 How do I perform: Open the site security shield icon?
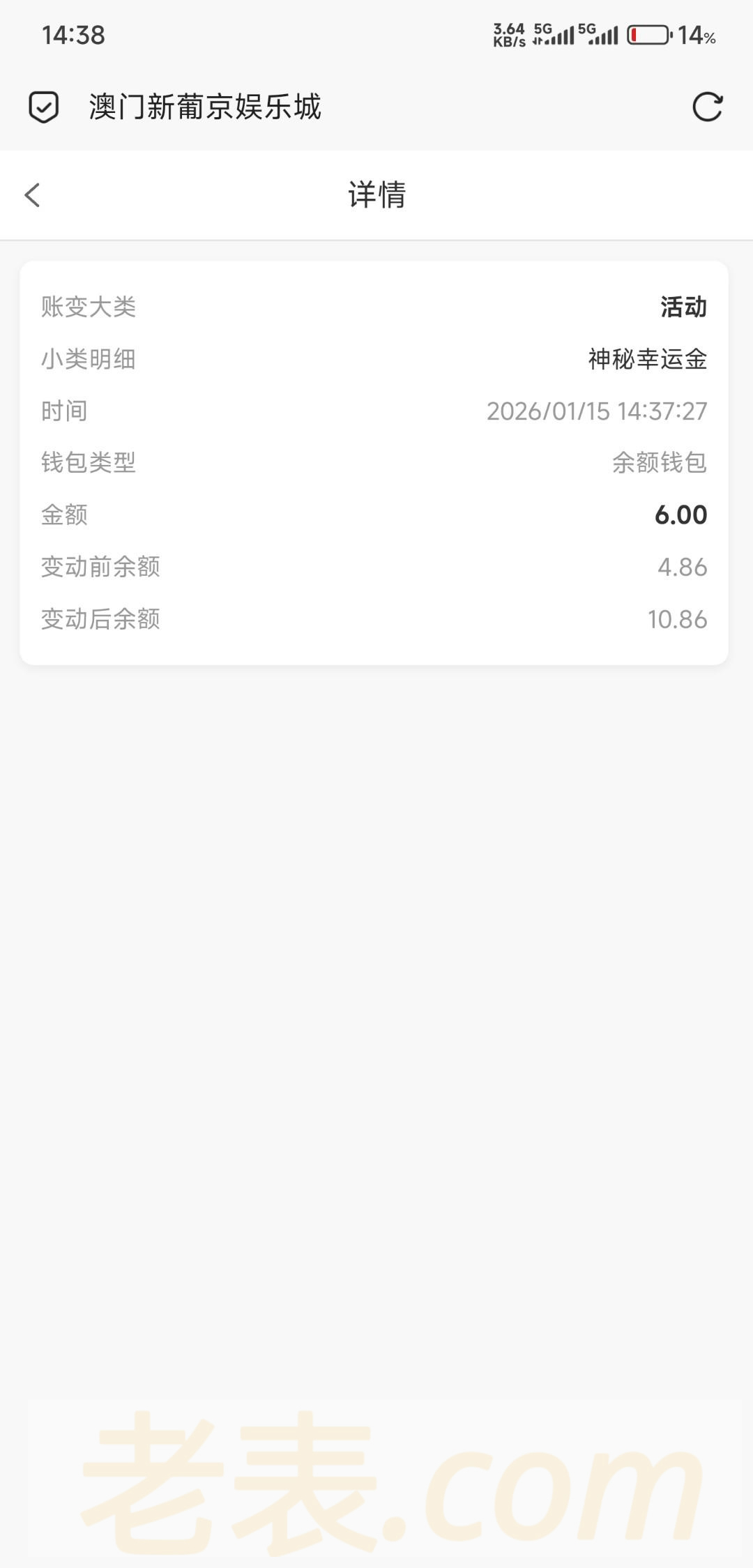coord(43,107)
